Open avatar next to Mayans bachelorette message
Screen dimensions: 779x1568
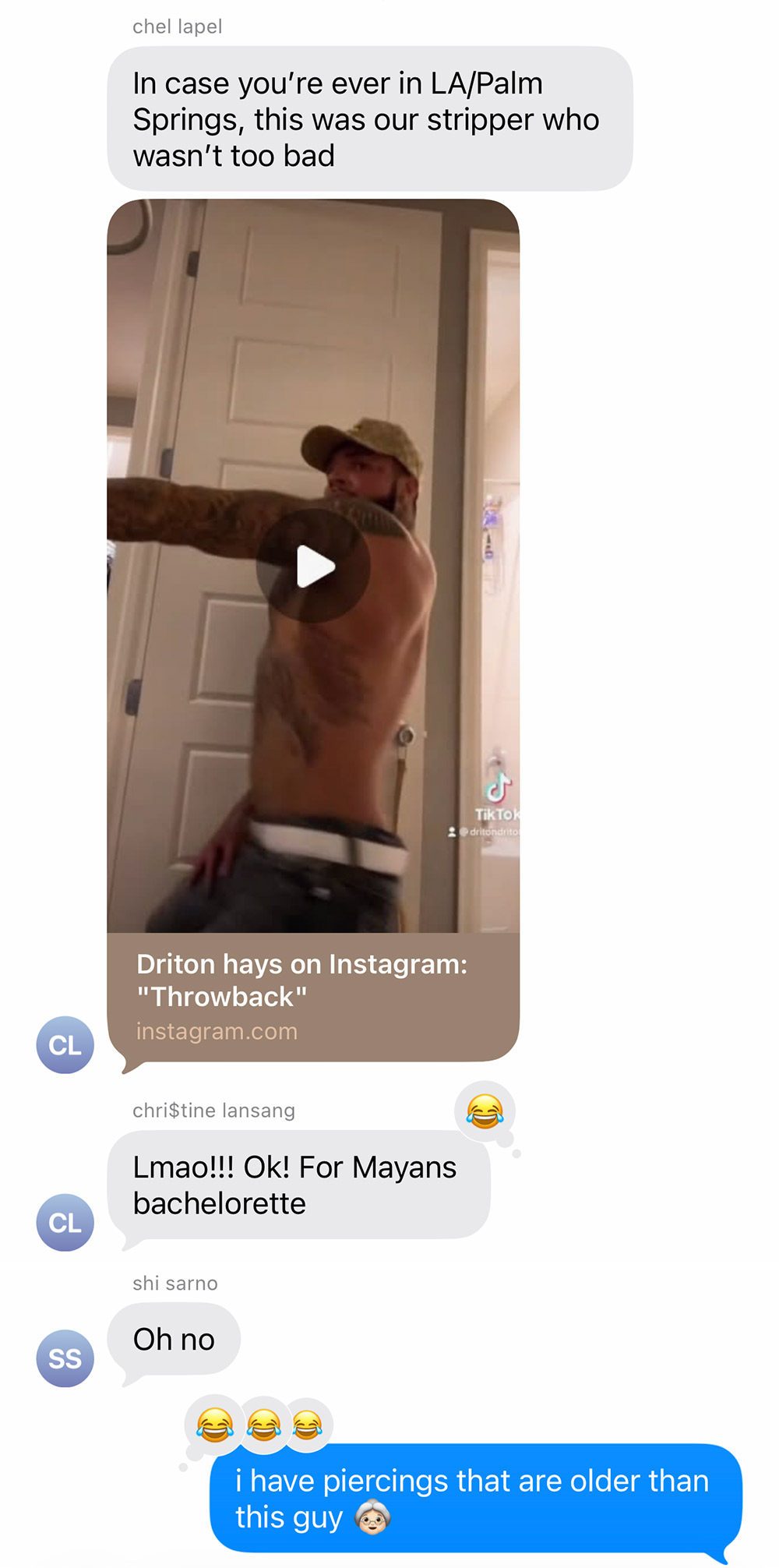(65, 1223)
